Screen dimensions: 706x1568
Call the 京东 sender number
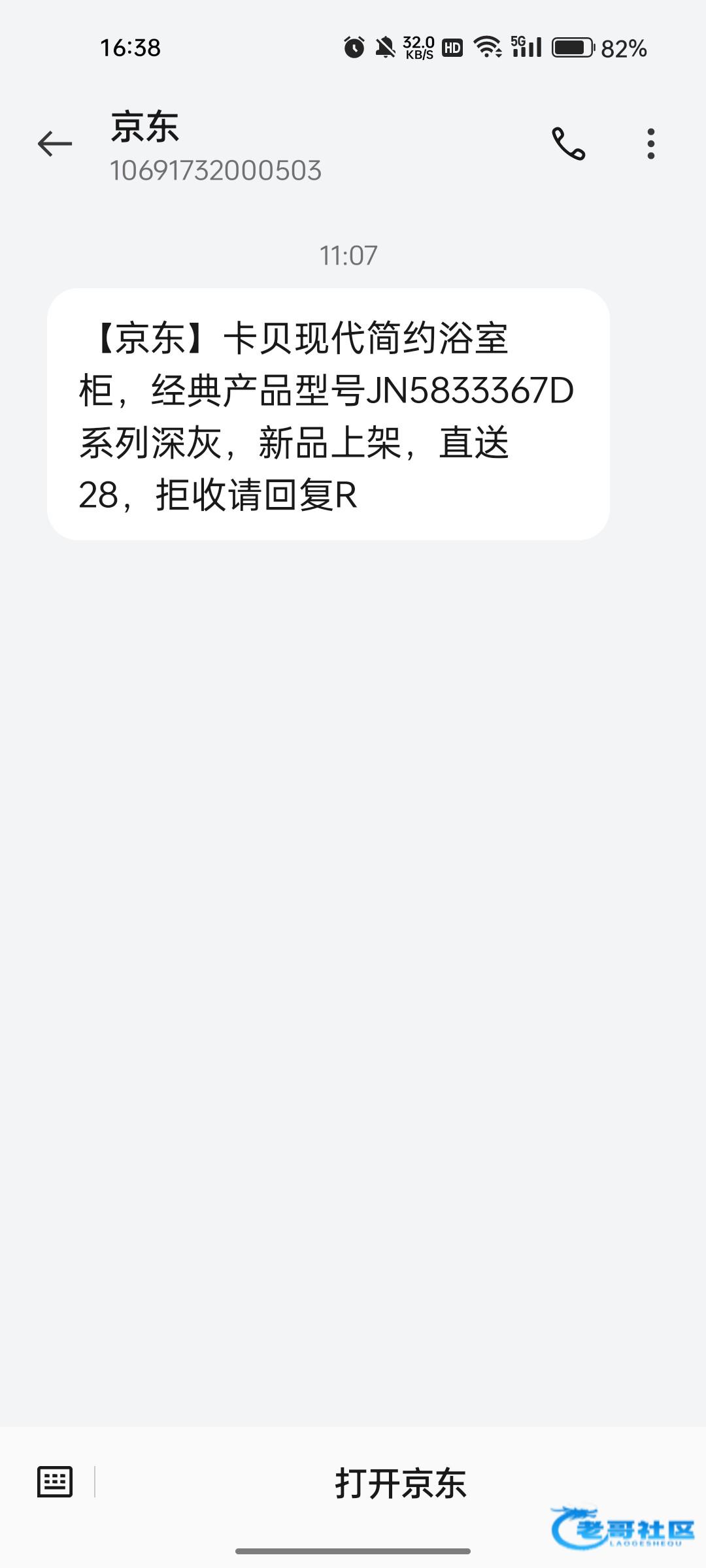pos(568,144)
